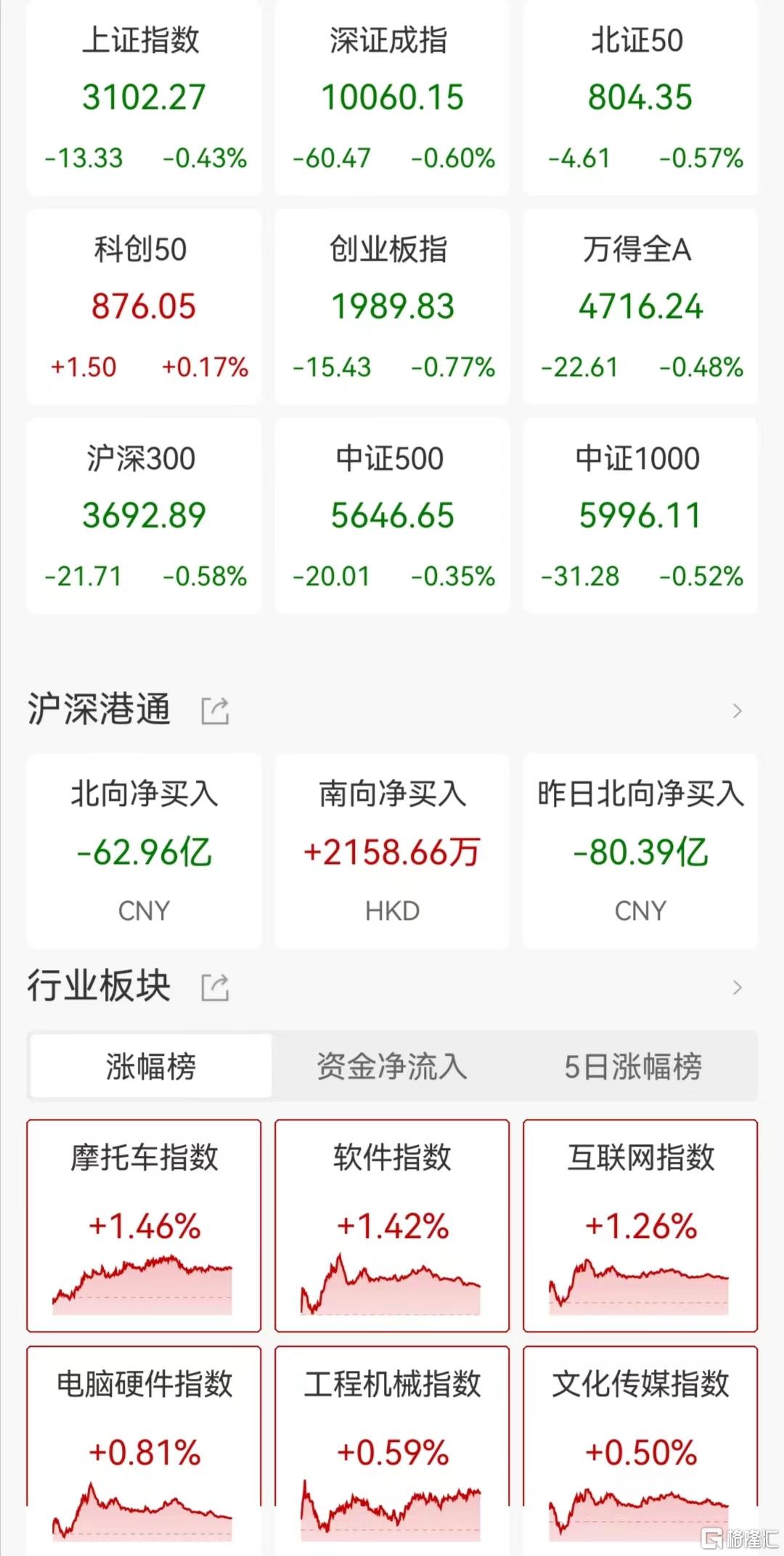Open the 南向净买入 card
This screenshot has width=784, height=1556.
pyautogui.click(x=392, y=851)
